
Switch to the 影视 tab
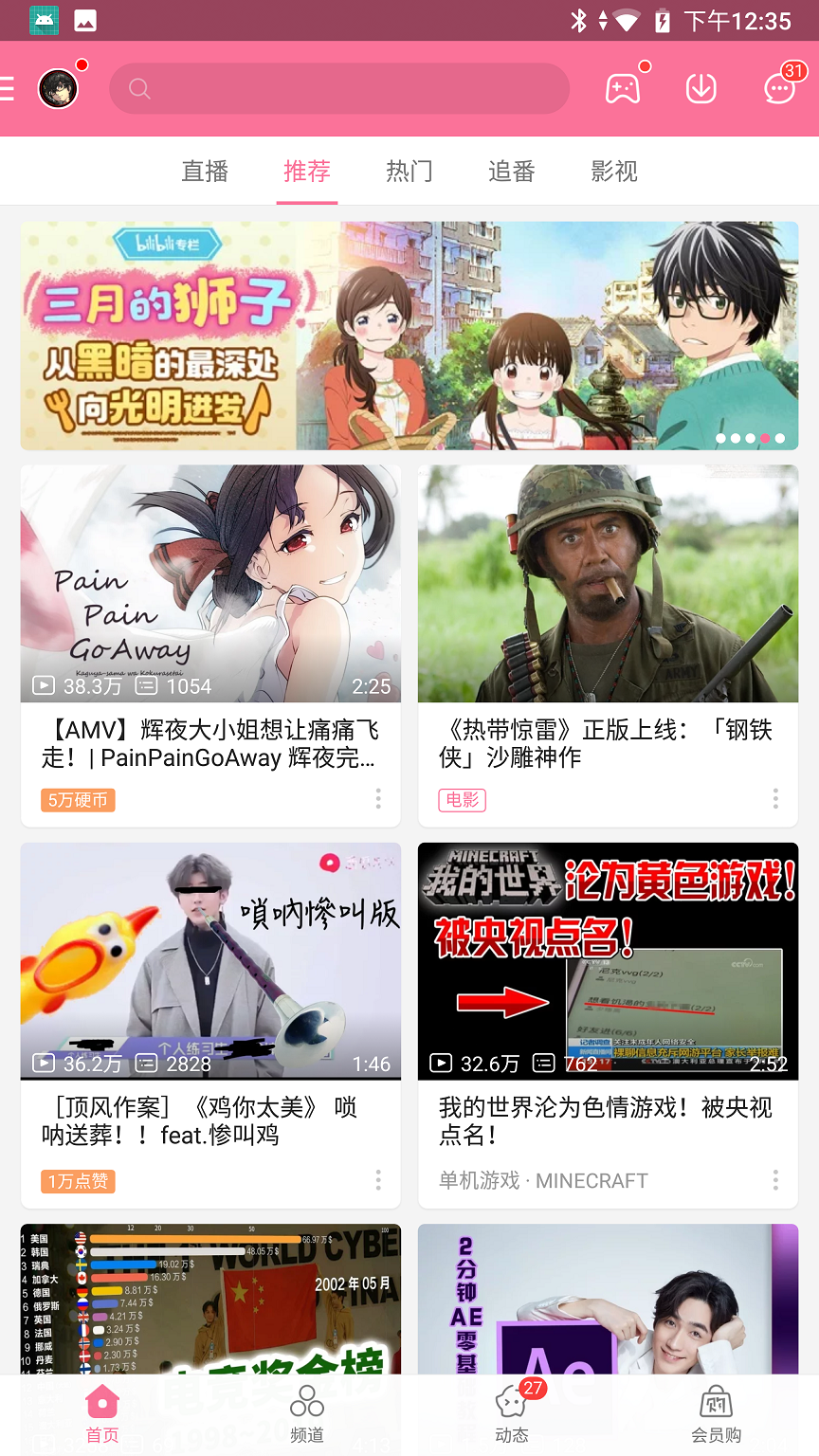point(614,172)
